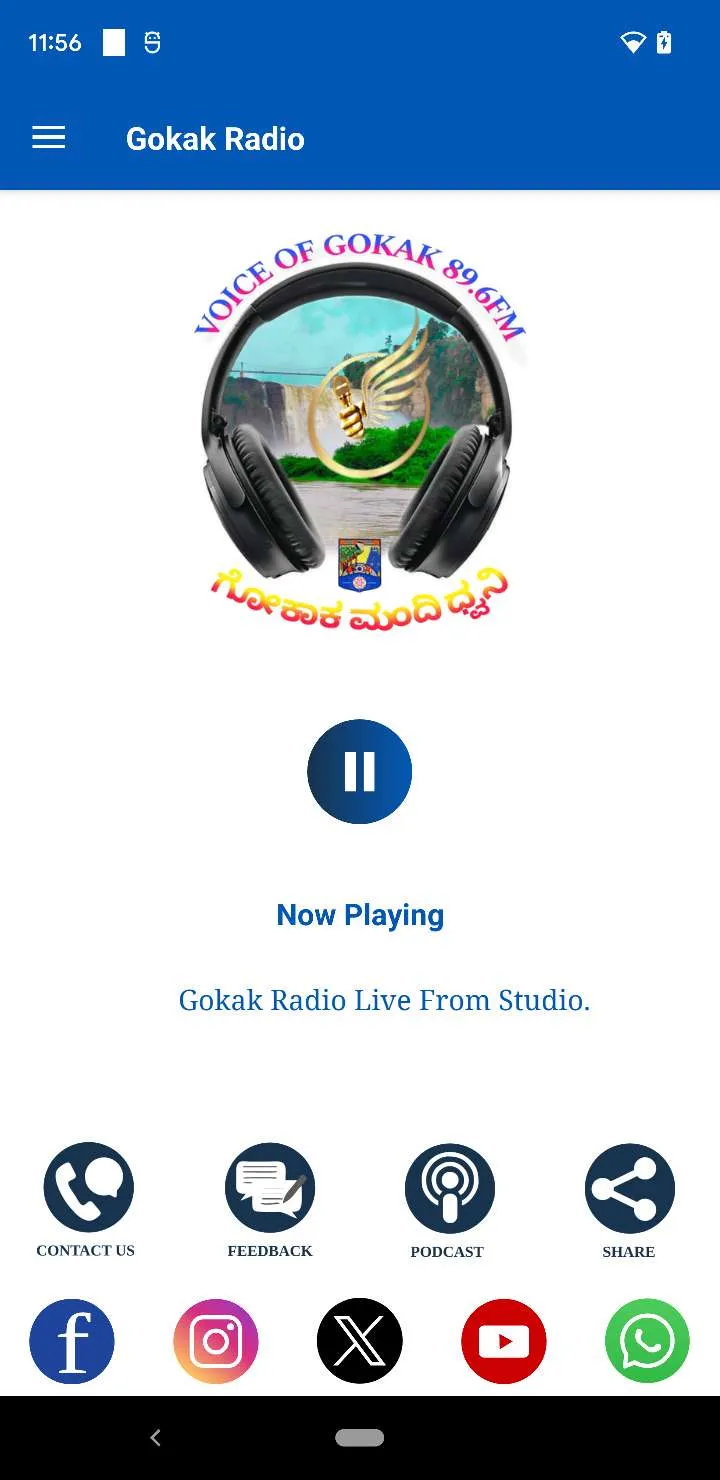The width and height of the screenshot is (720, 1480).
Task: Visit the Facebook page
Action: click(72, 1341)
